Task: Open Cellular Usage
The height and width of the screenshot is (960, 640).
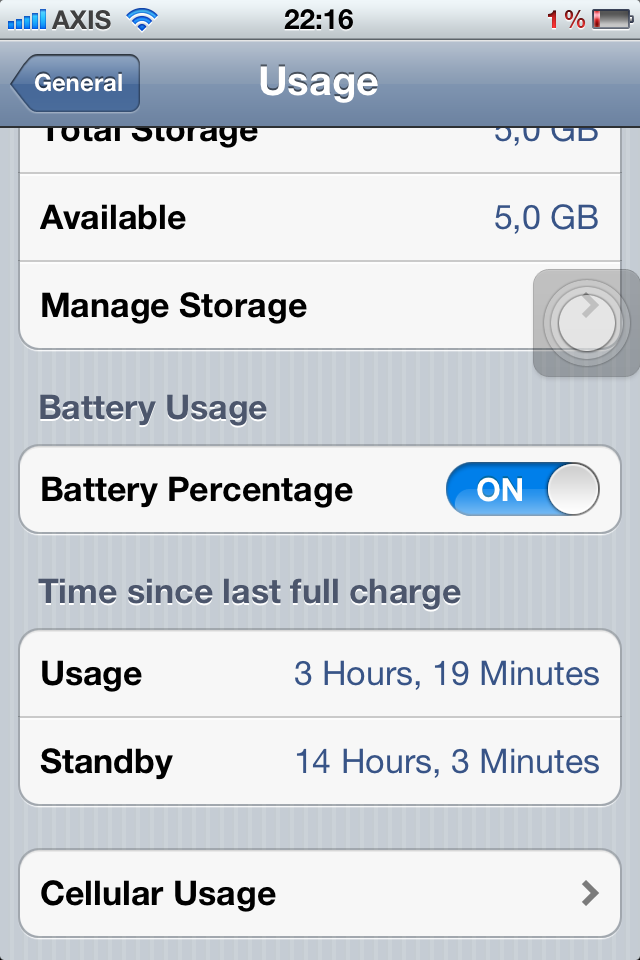Action: pyautogui.click(x=319, y=893)
